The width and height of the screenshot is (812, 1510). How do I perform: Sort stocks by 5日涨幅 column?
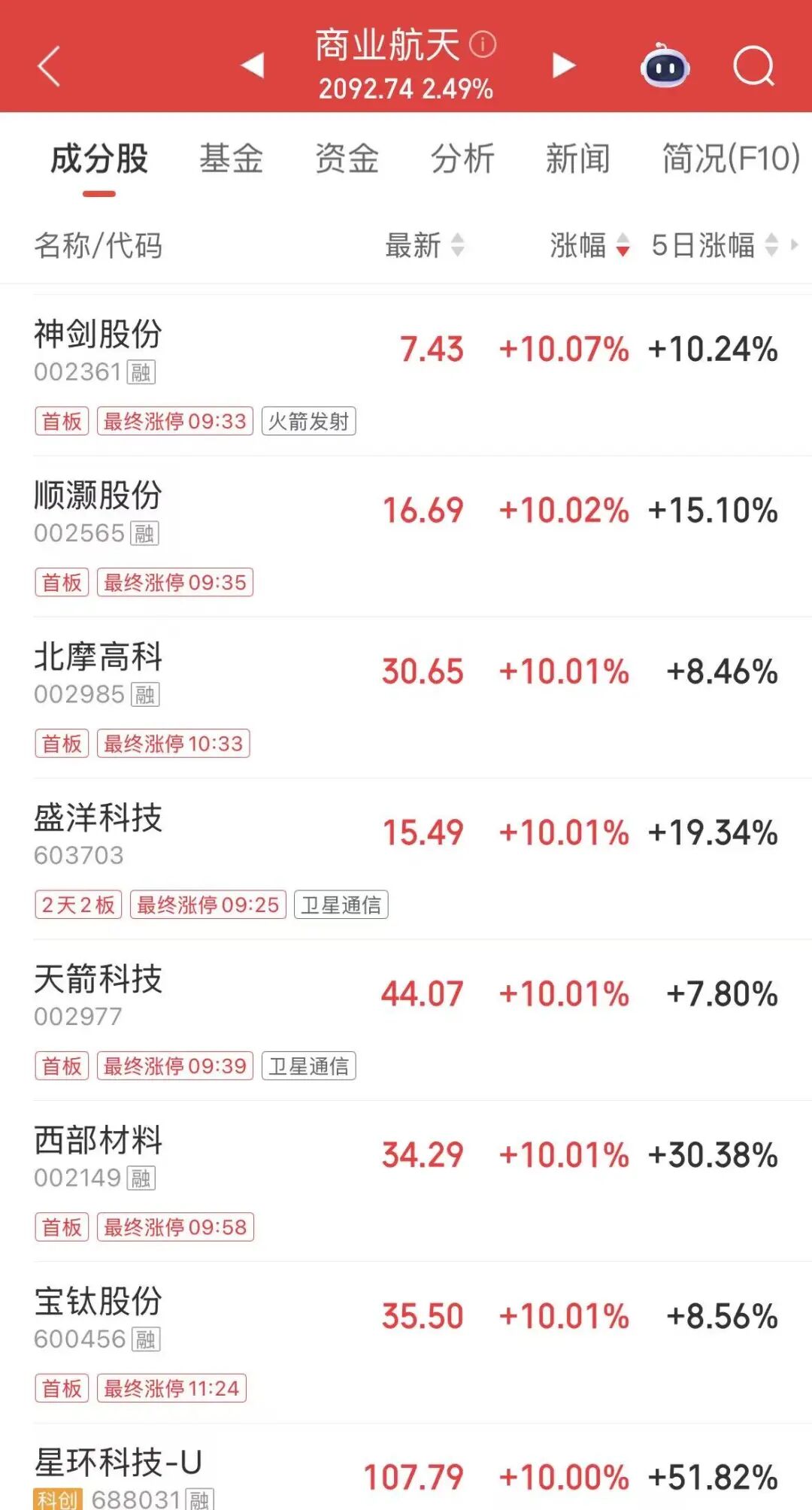pos(714,245)
